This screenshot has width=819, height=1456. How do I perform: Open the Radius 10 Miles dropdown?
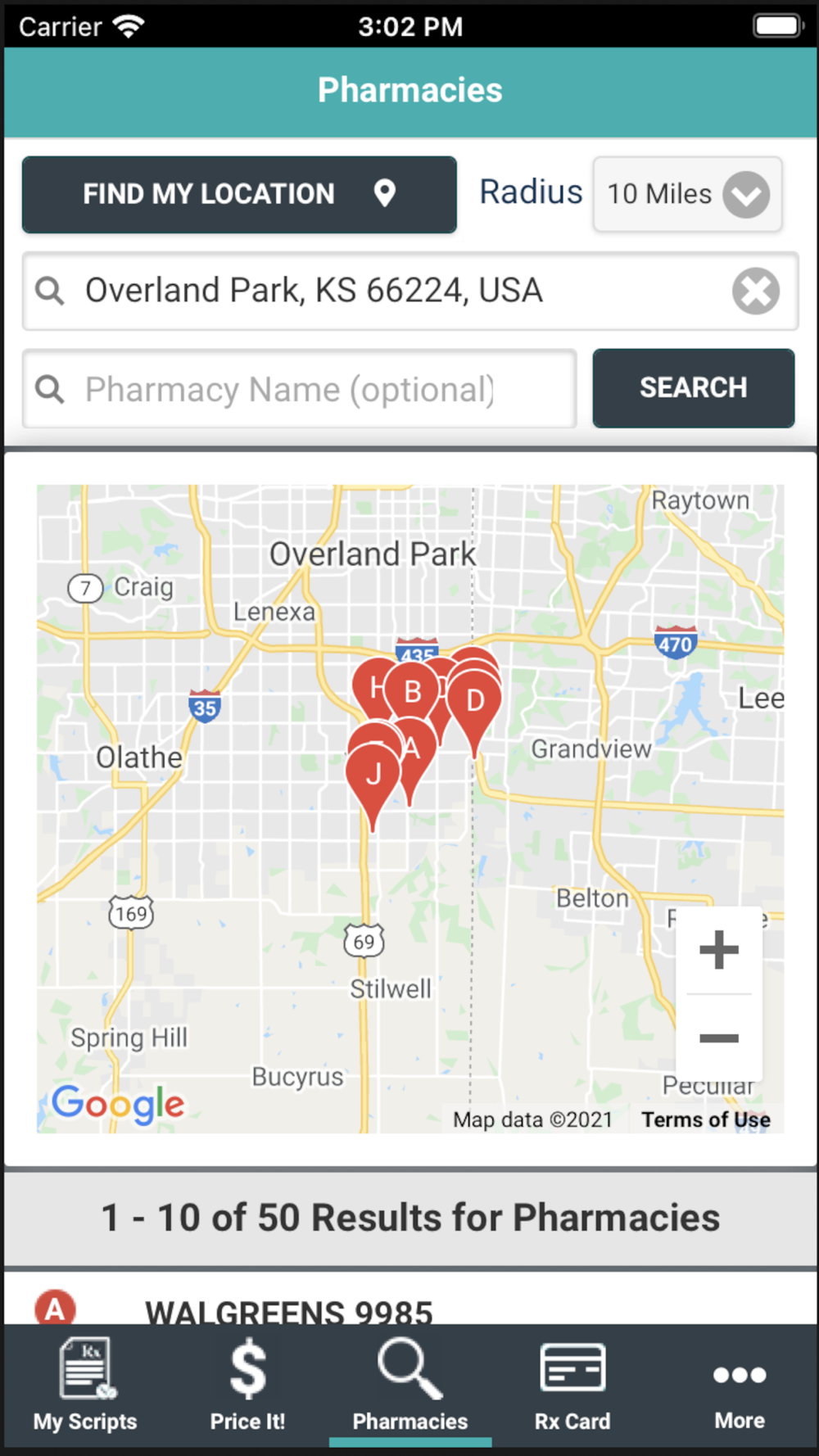[688, 195]
